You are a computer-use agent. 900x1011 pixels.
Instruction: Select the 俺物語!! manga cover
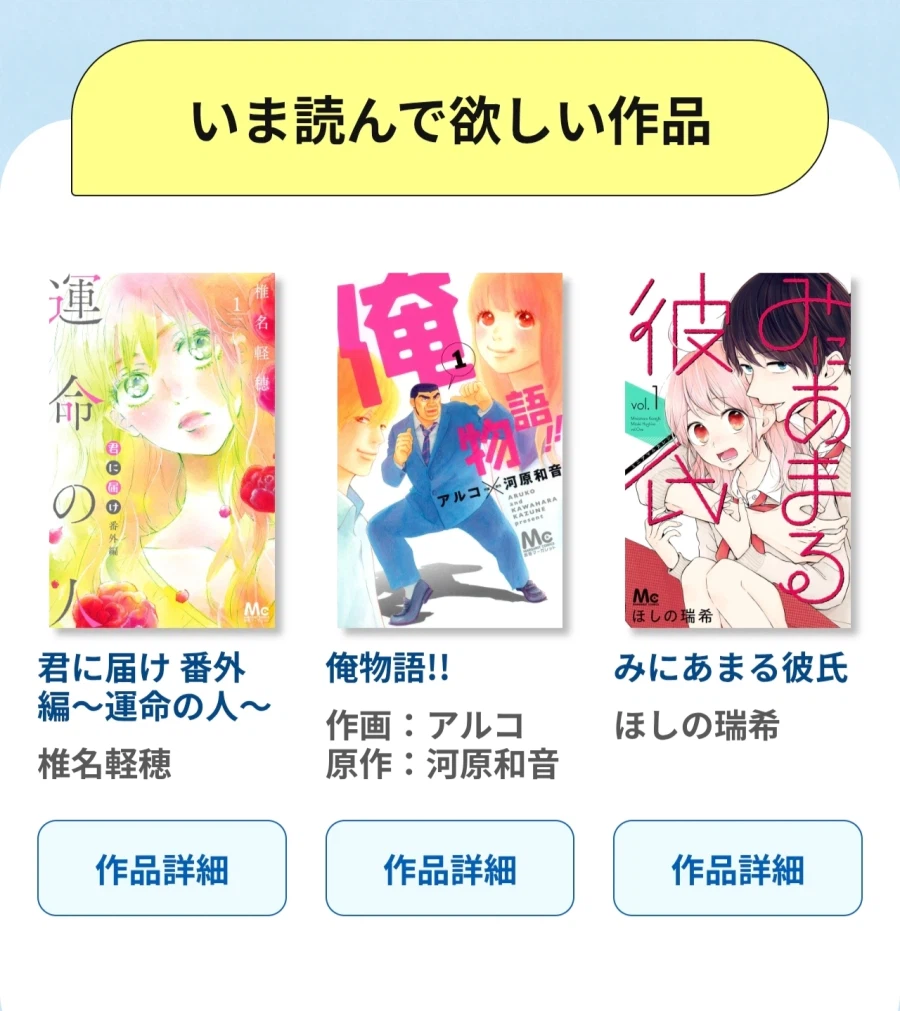pos(450,450)
